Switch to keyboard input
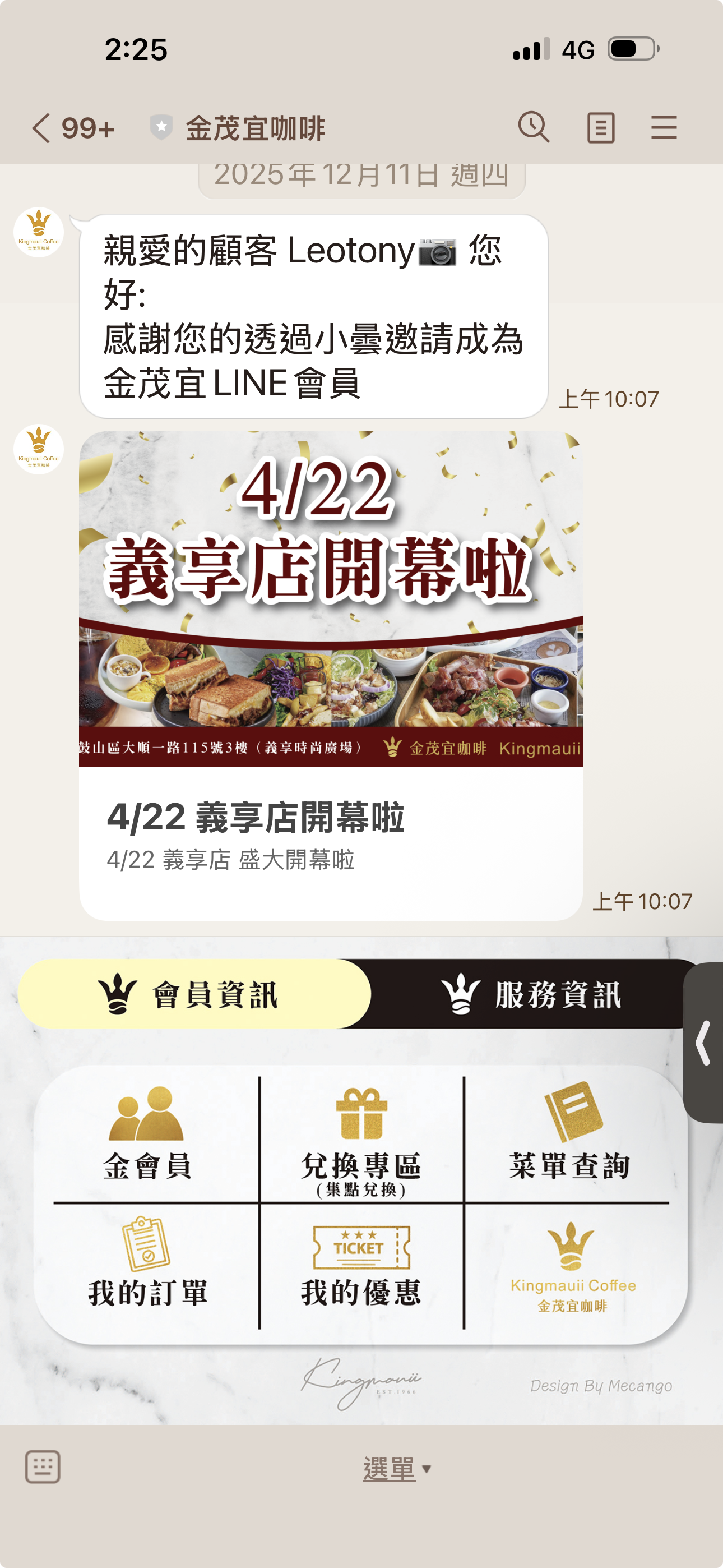723x1568 pixels. pos(43,1467)
